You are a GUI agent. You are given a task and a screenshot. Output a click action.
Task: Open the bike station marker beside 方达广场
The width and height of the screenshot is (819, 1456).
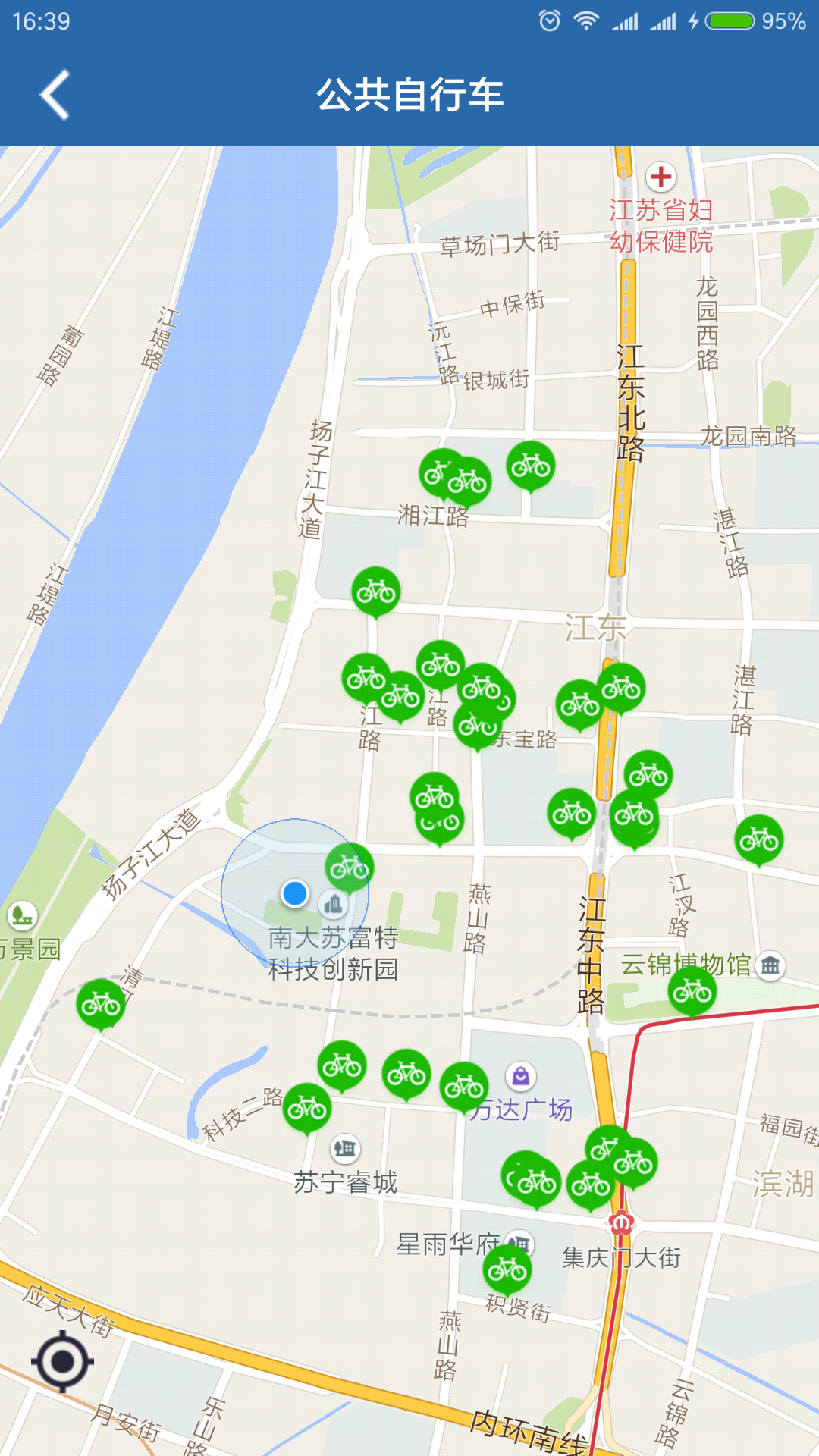(464, 1087)
